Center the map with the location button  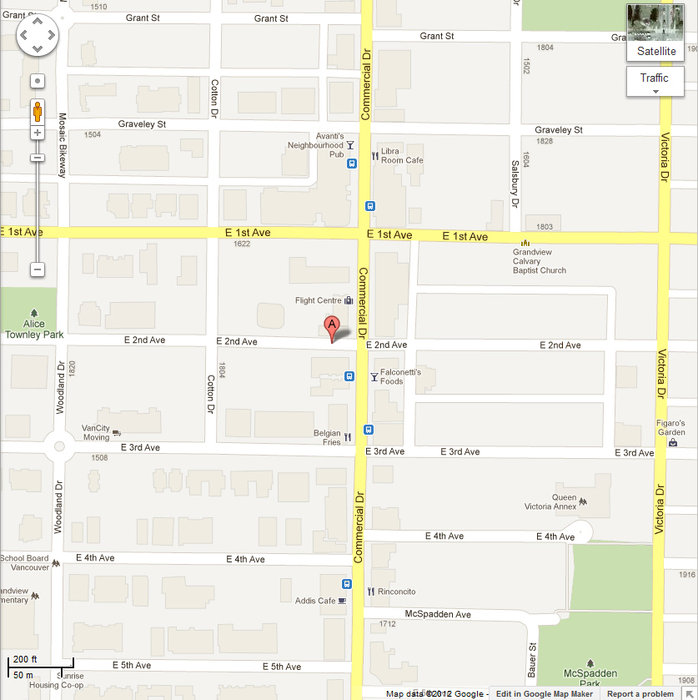pos(37,81)
